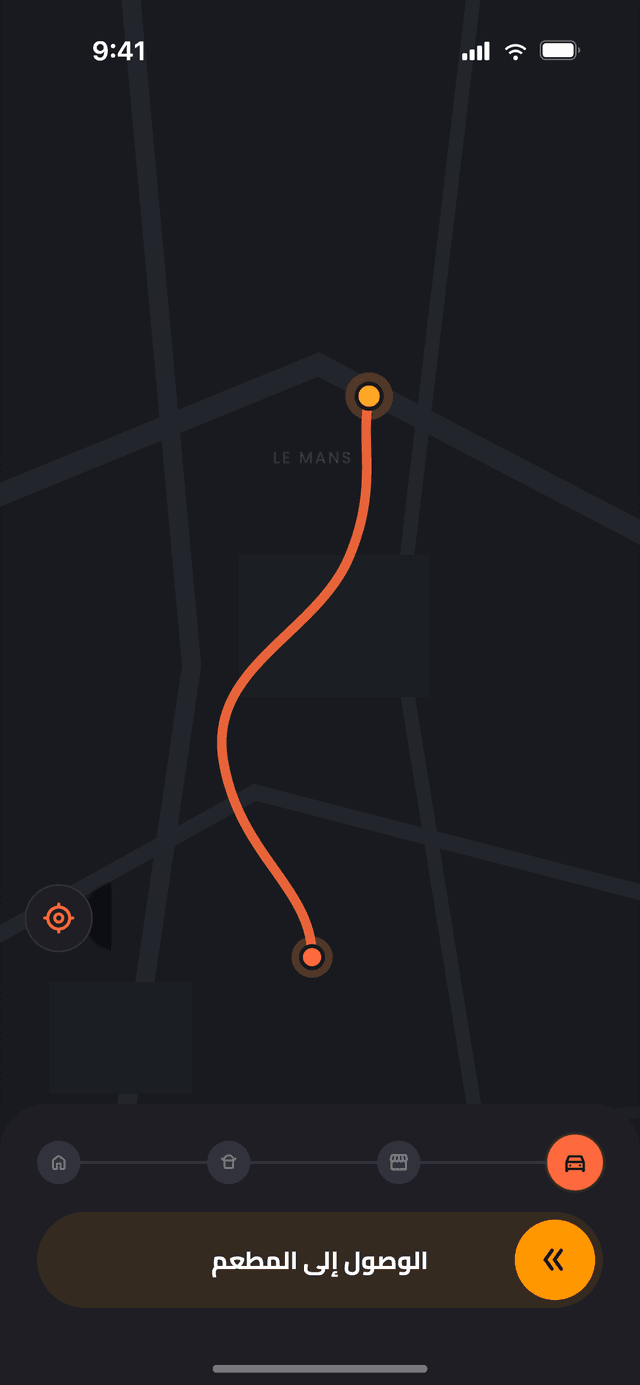
Task: Tap the orange double-chevron arrive button
Action: click(555, 1260)
